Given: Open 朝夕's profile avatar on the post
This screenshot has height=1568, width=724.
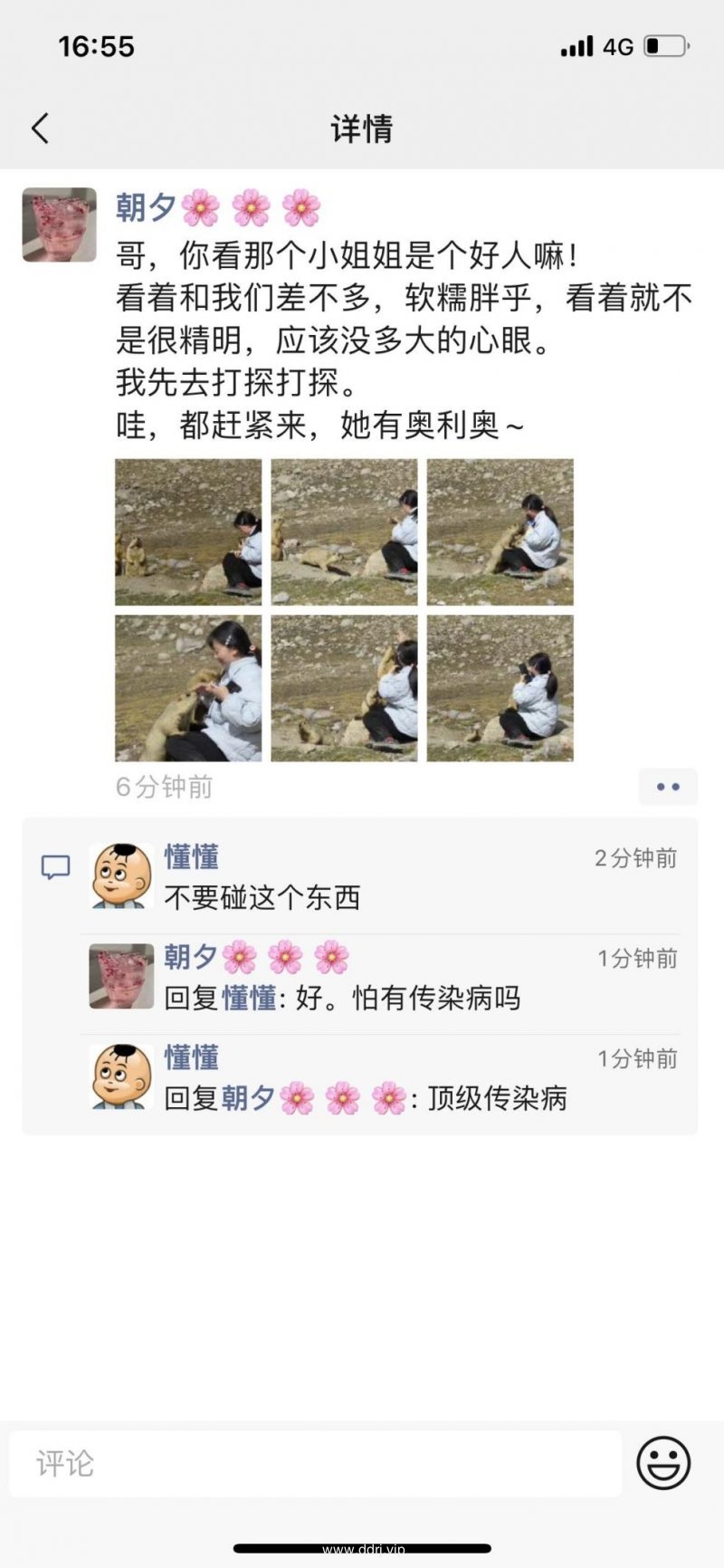Looking at the screenshot, I should point(60,225).
